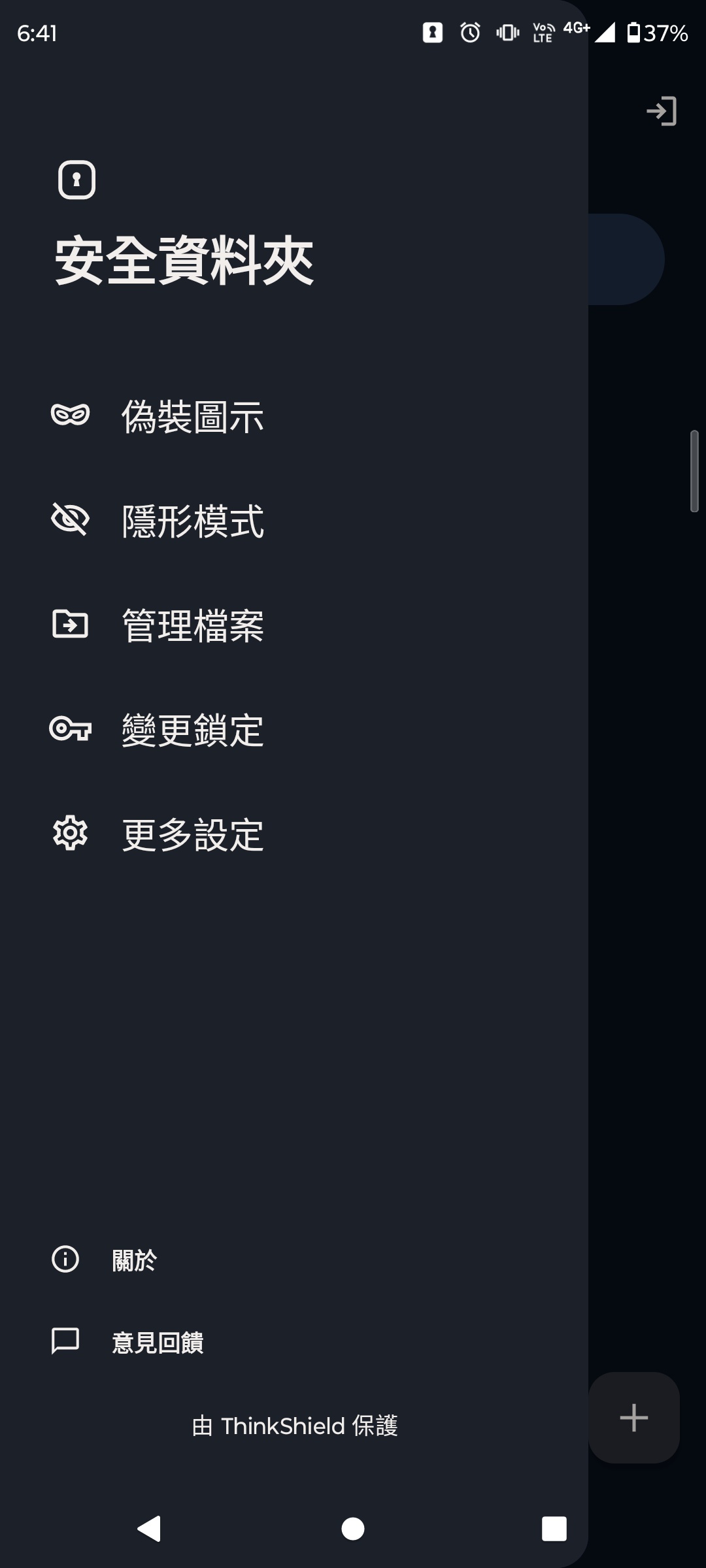706x1568 pixels.
Task: Open 意見回饋 feedback
Action: pyautogui.click(x=157, y=1343)
